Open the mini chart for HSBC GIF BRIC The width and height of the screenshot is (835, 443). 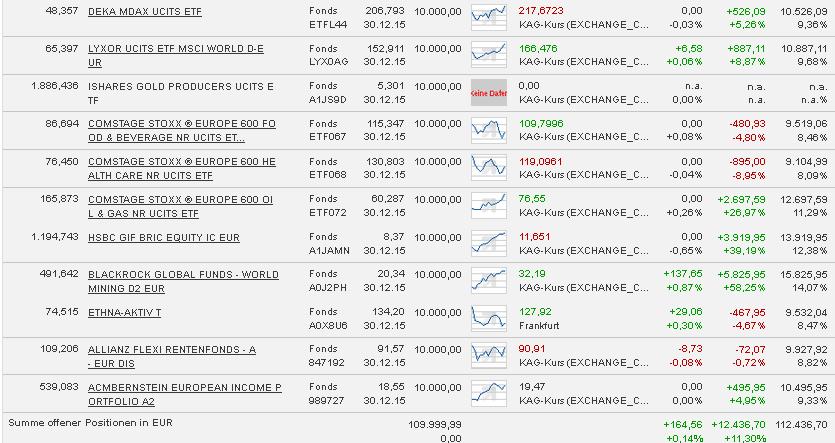489,243
